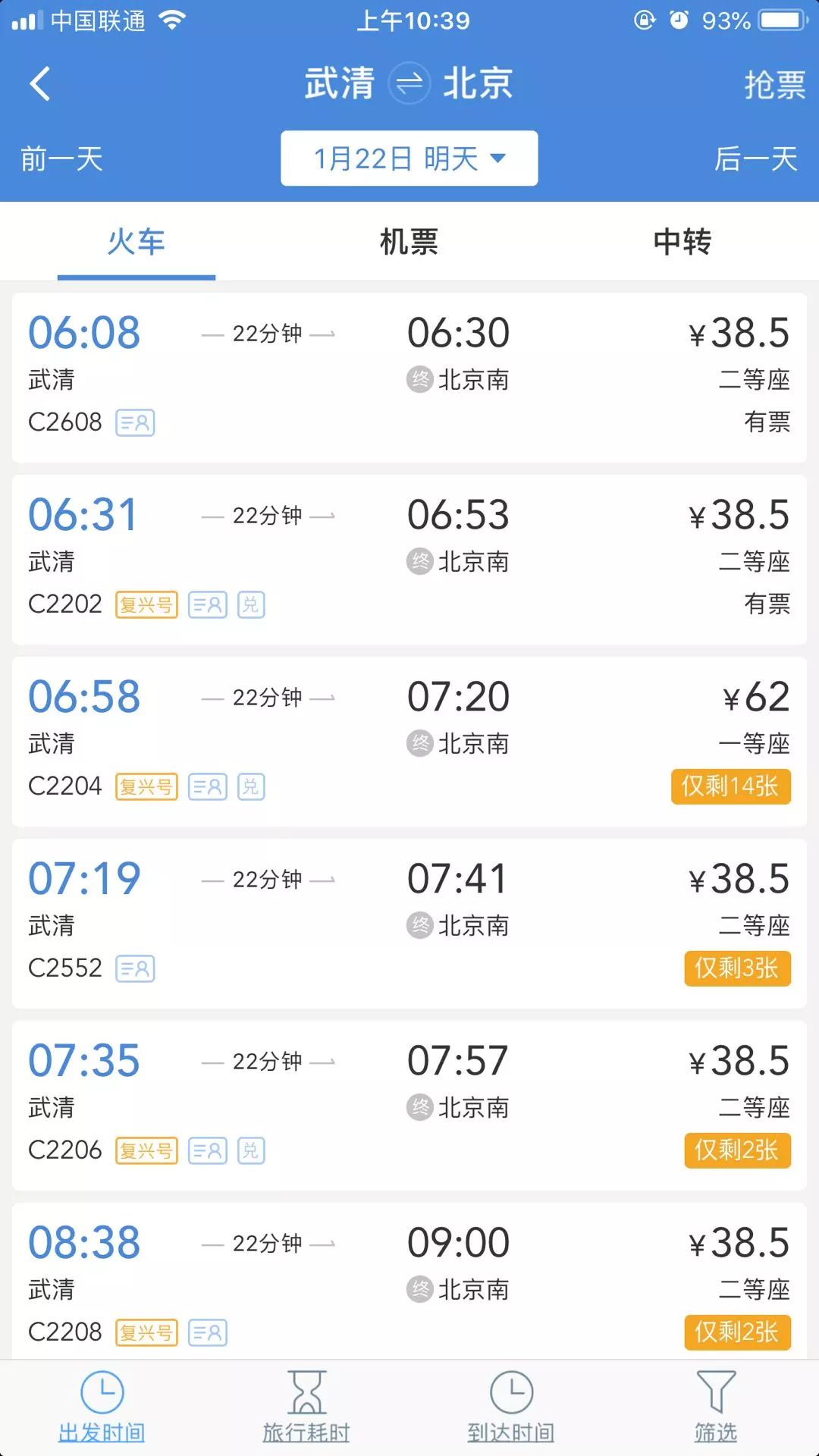This screenshot has width=819, height=1456.
Task: Sort by 出发时间 departure time
Action: 102,1407
